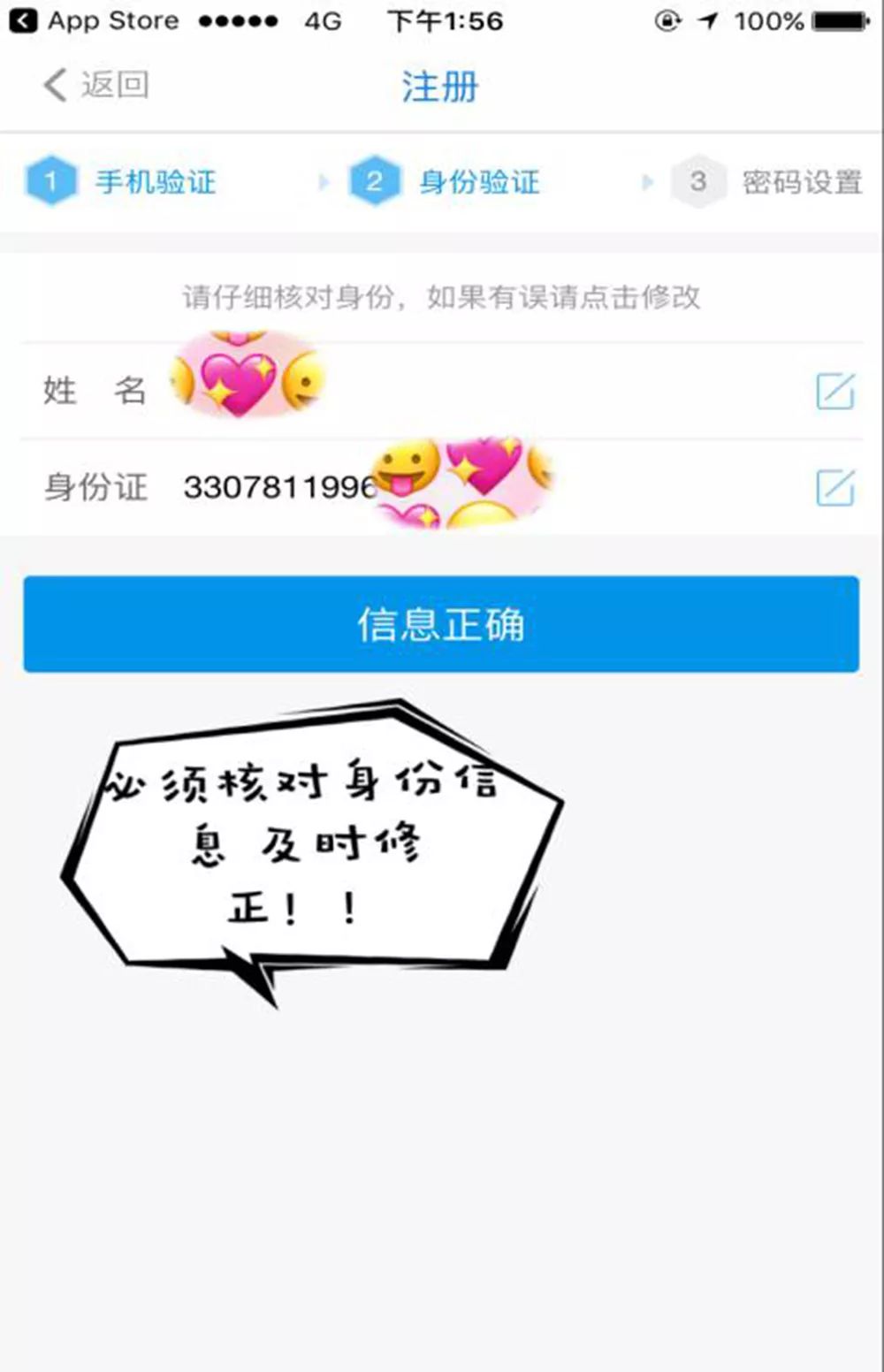The width and height of the screenshot is (884, 1372).
Task: Edit the 身份证 ID number
Action: 834,488
